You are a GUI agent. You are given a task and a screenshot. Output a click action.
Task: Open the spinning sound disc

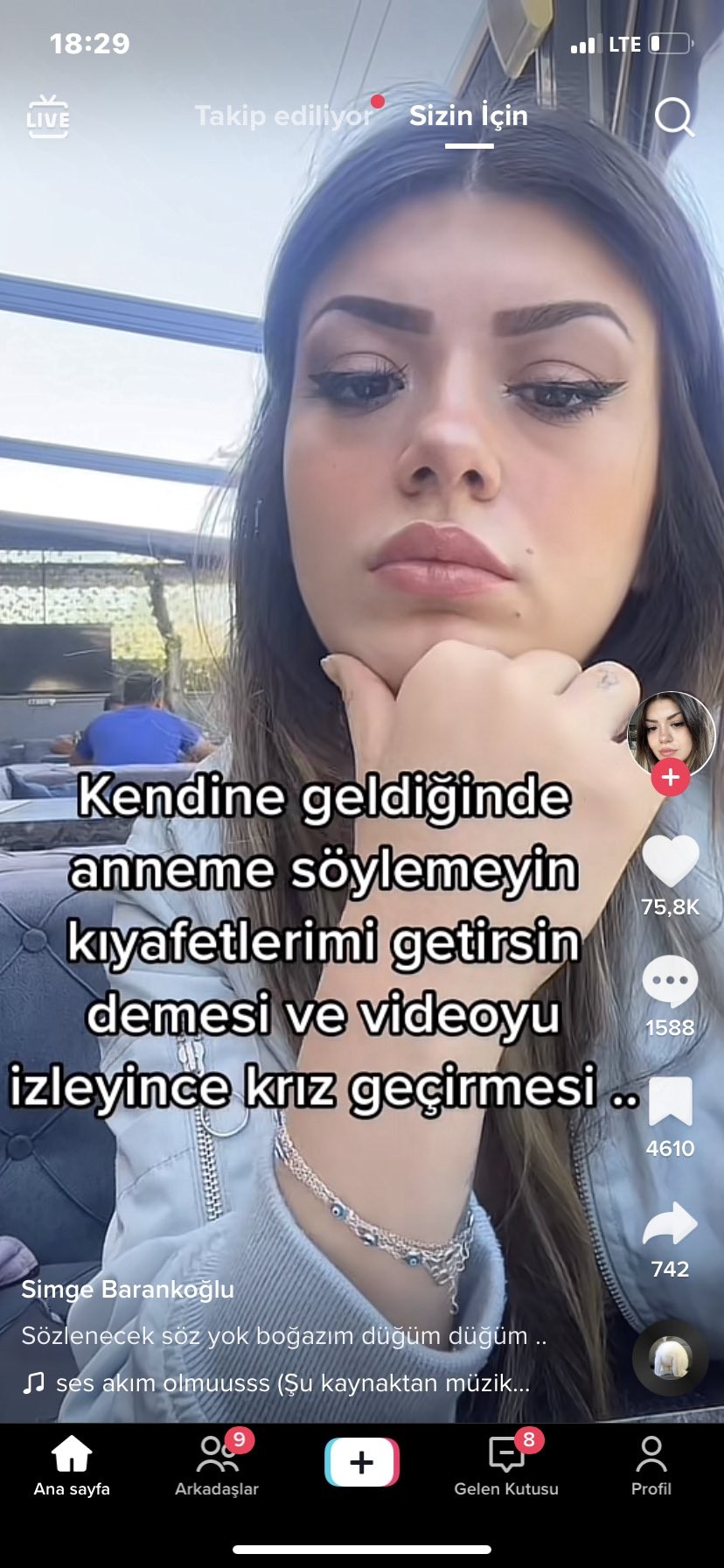[671, 1357]
